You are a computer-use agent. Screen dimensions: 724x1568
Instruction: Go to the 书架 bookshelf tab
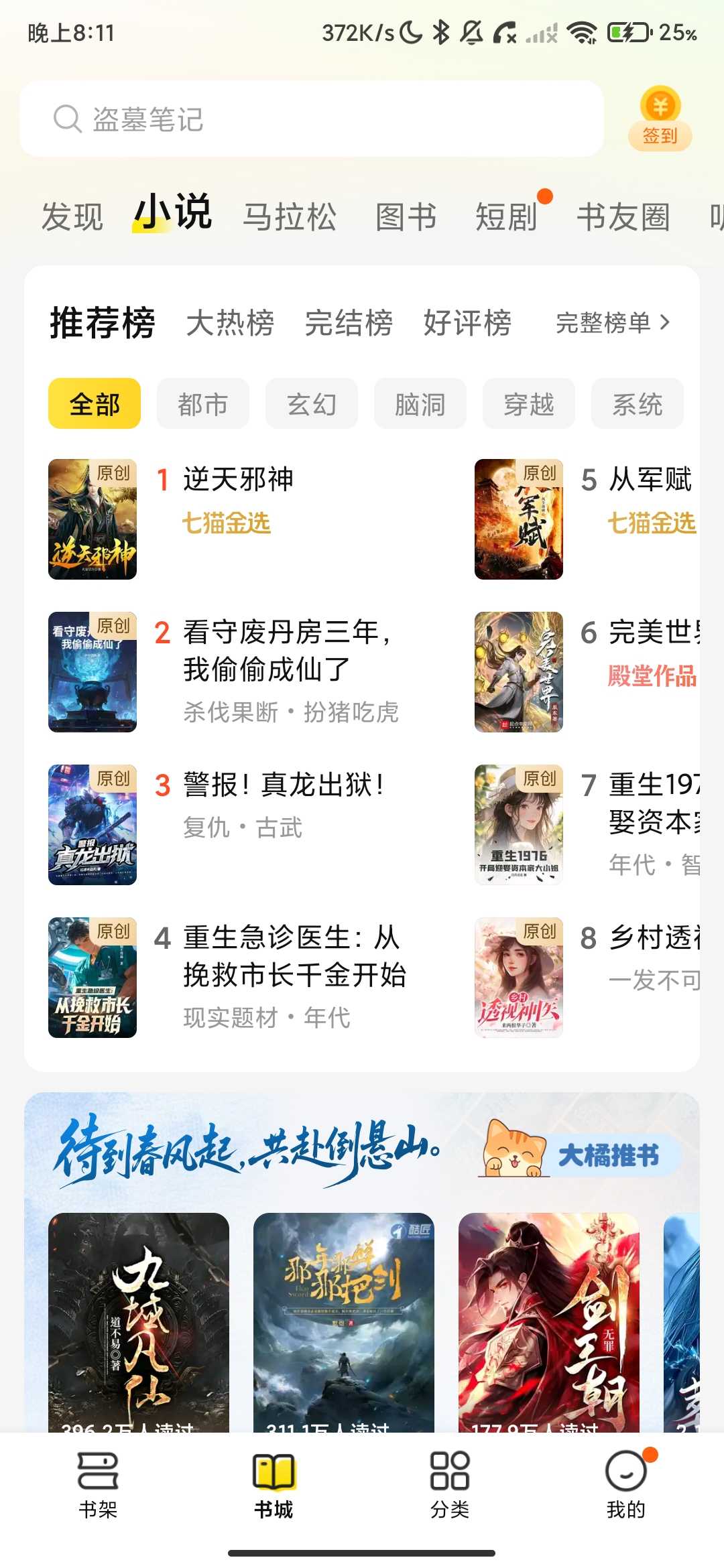point(98,1485)
